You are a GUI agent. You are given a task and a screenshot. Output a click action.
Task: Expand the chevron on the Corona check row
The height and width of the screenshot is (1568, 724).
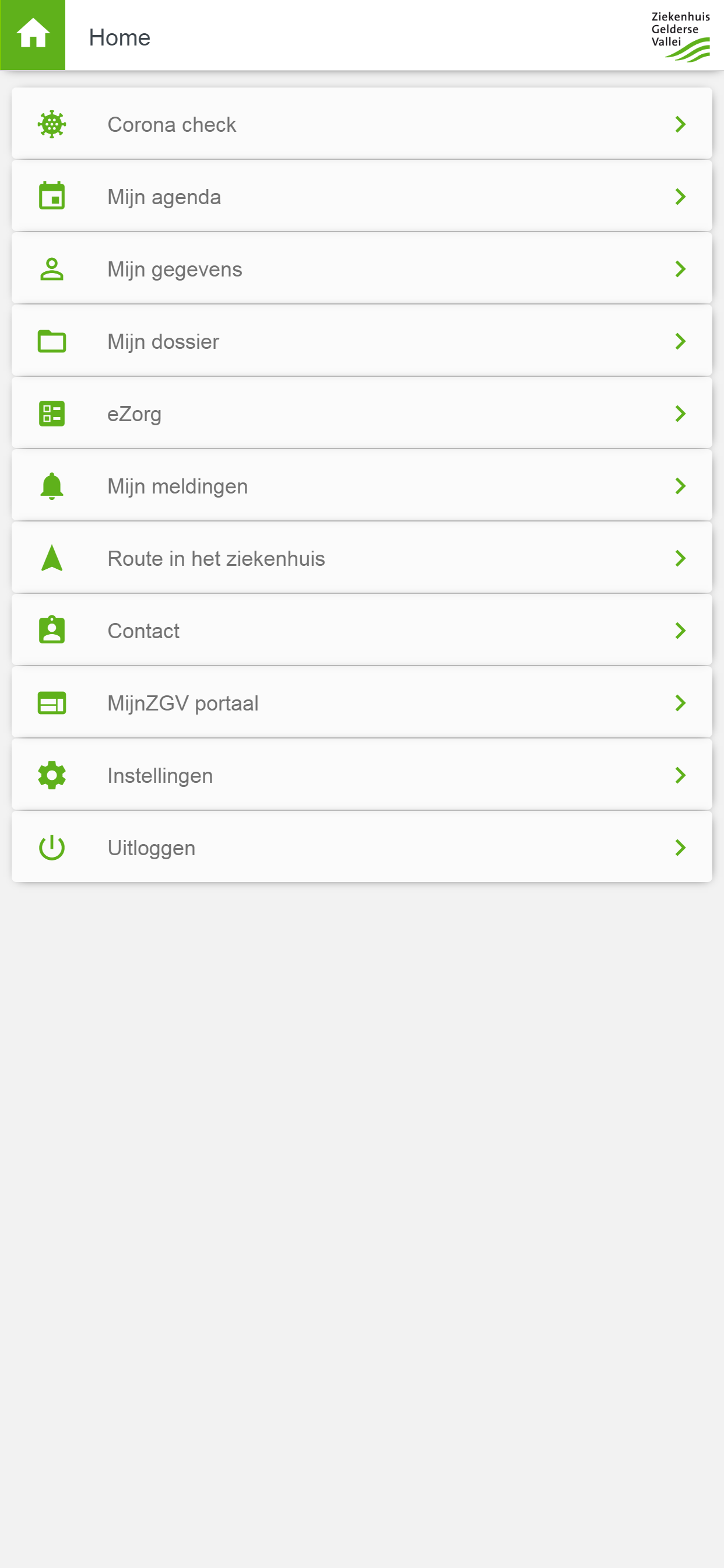pyautogui.click(x=680, y=124)
